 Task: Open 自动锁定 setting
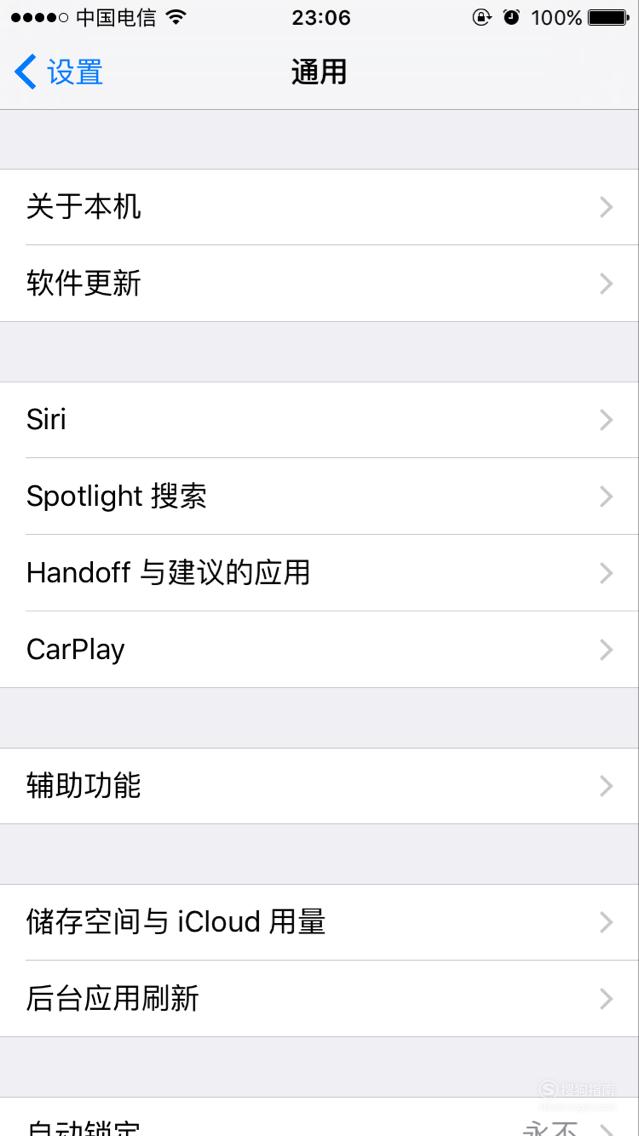(320, 1117)
